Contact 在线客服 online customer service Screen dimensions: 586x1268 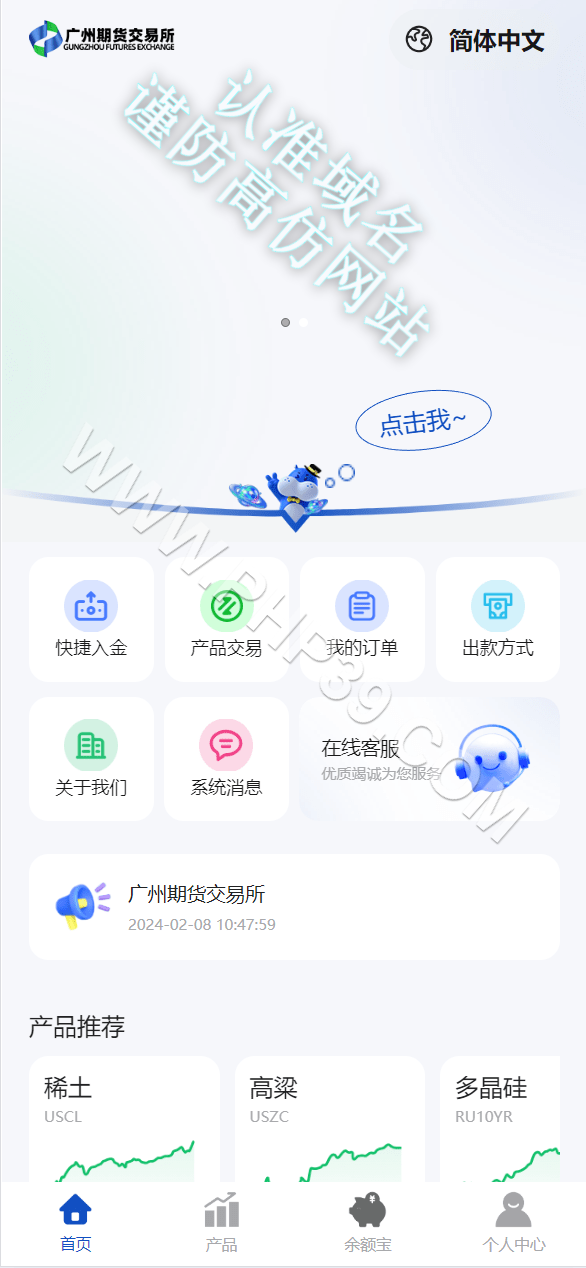point(429,759)
